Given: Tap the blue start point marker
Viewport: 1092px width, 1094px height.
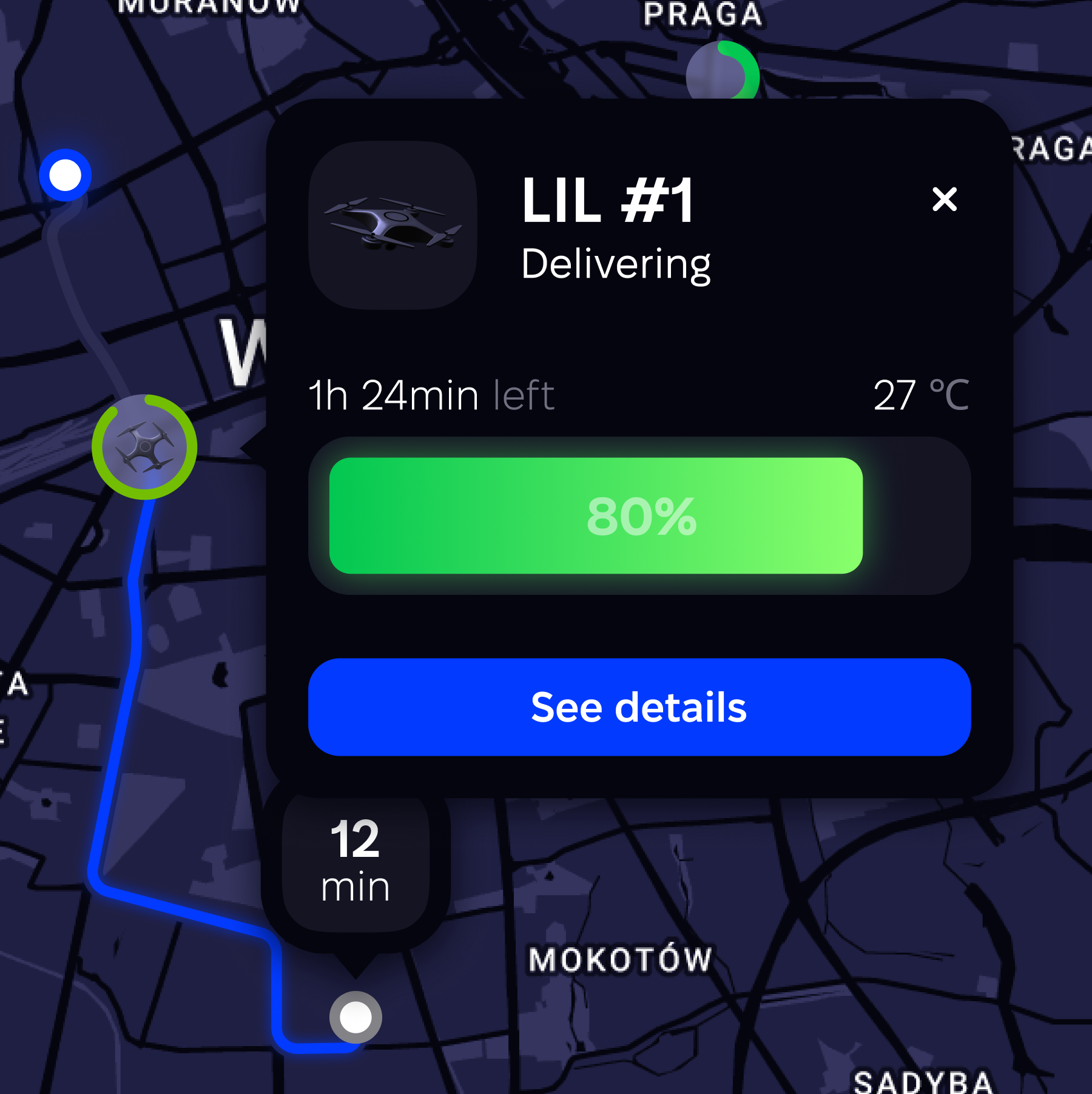Looking at the screenshot, I should pos(65,175).
